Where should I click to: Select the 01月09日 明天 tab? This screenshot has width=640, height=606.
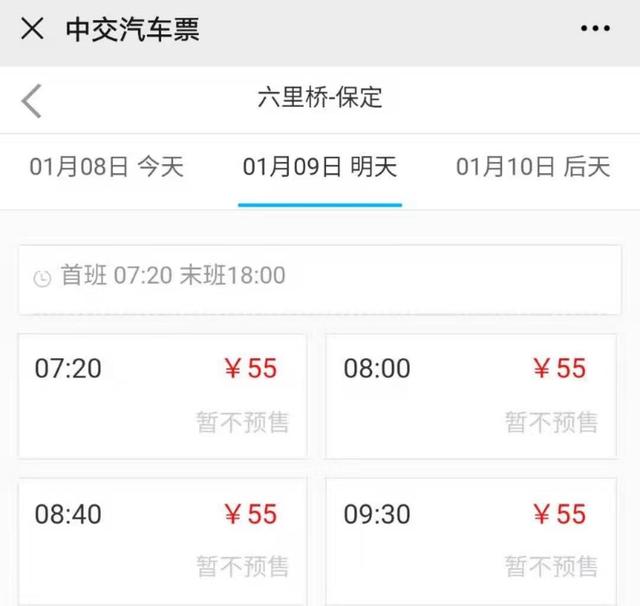click(x=319, y=167)
